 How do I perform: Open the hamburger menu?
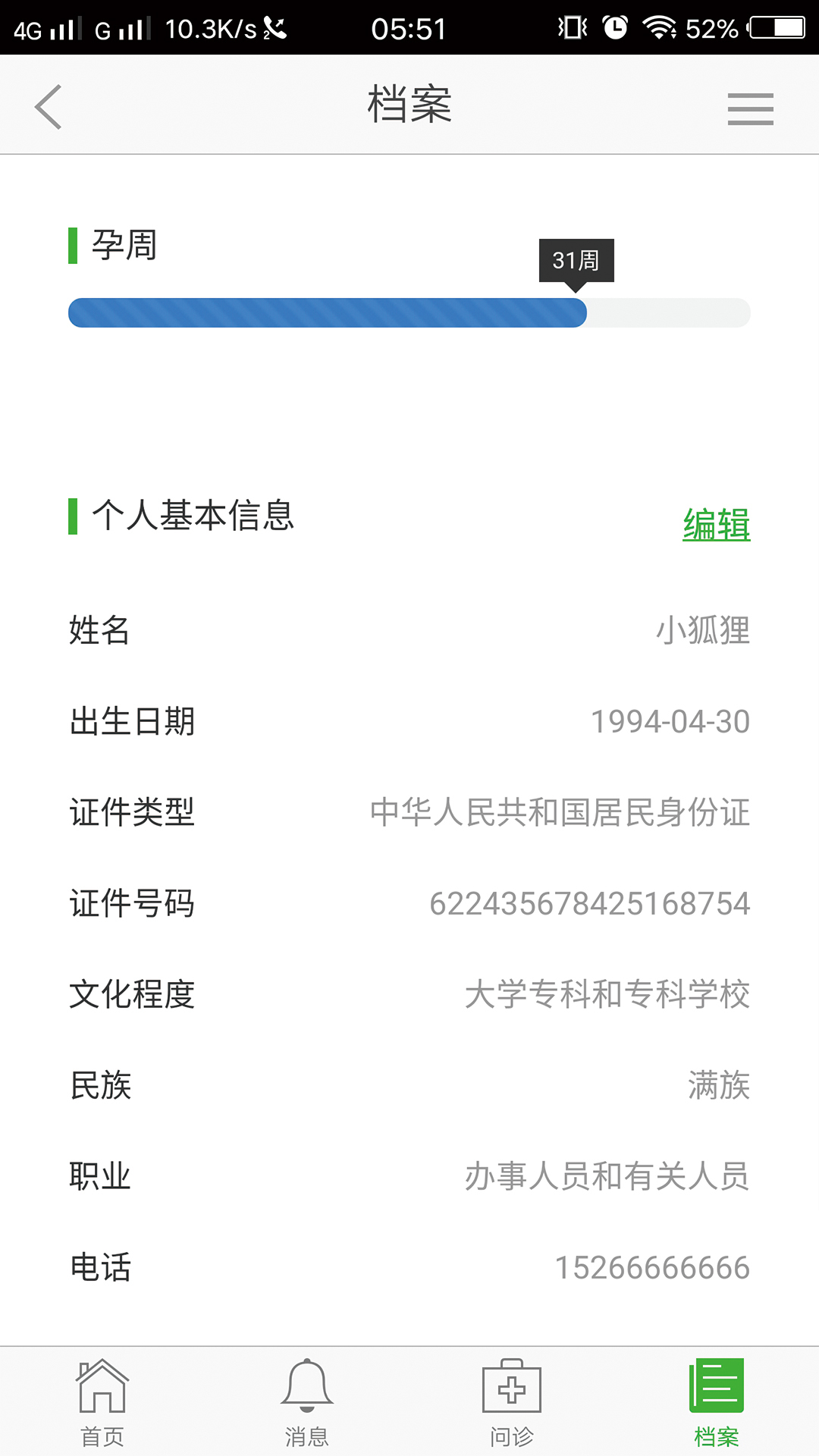tap(750, 108)
